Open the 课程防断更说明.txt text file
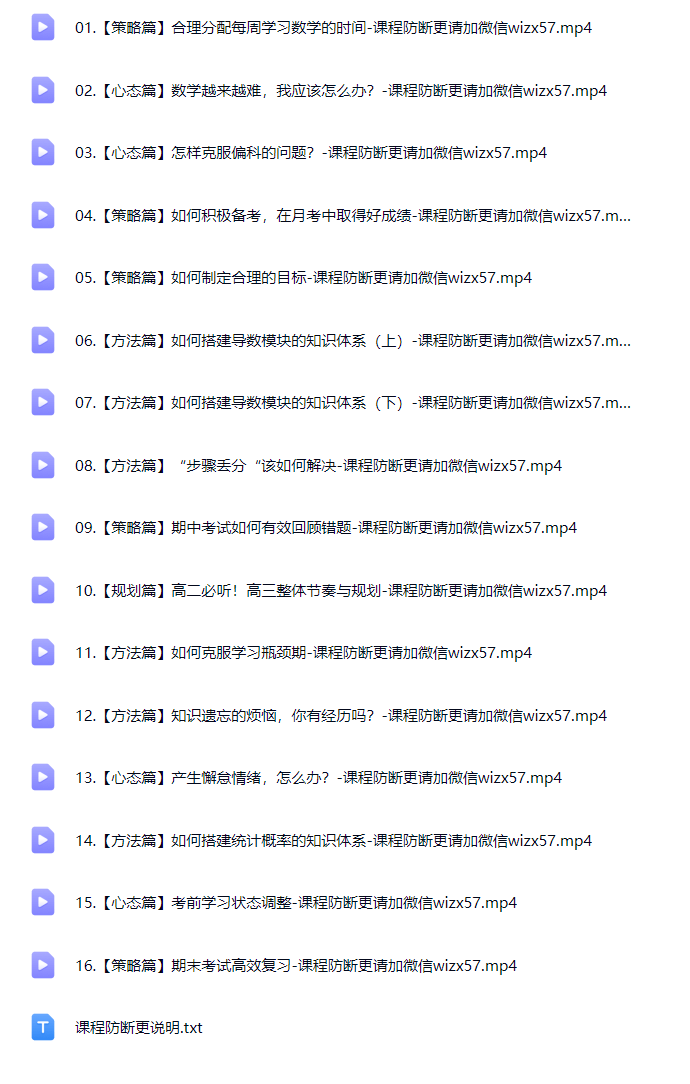 pos(138,1028)
